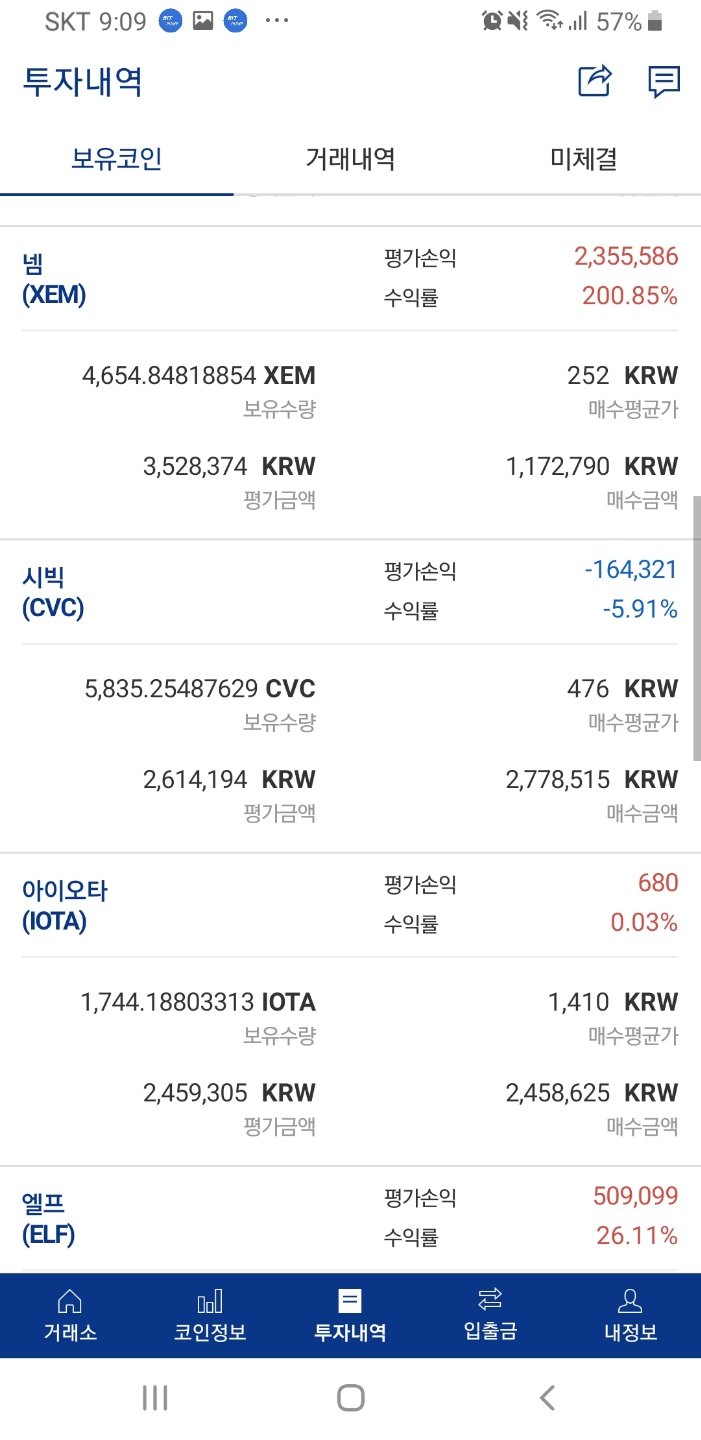Switch to the 거래내역 tab

(x=350, y=158)
